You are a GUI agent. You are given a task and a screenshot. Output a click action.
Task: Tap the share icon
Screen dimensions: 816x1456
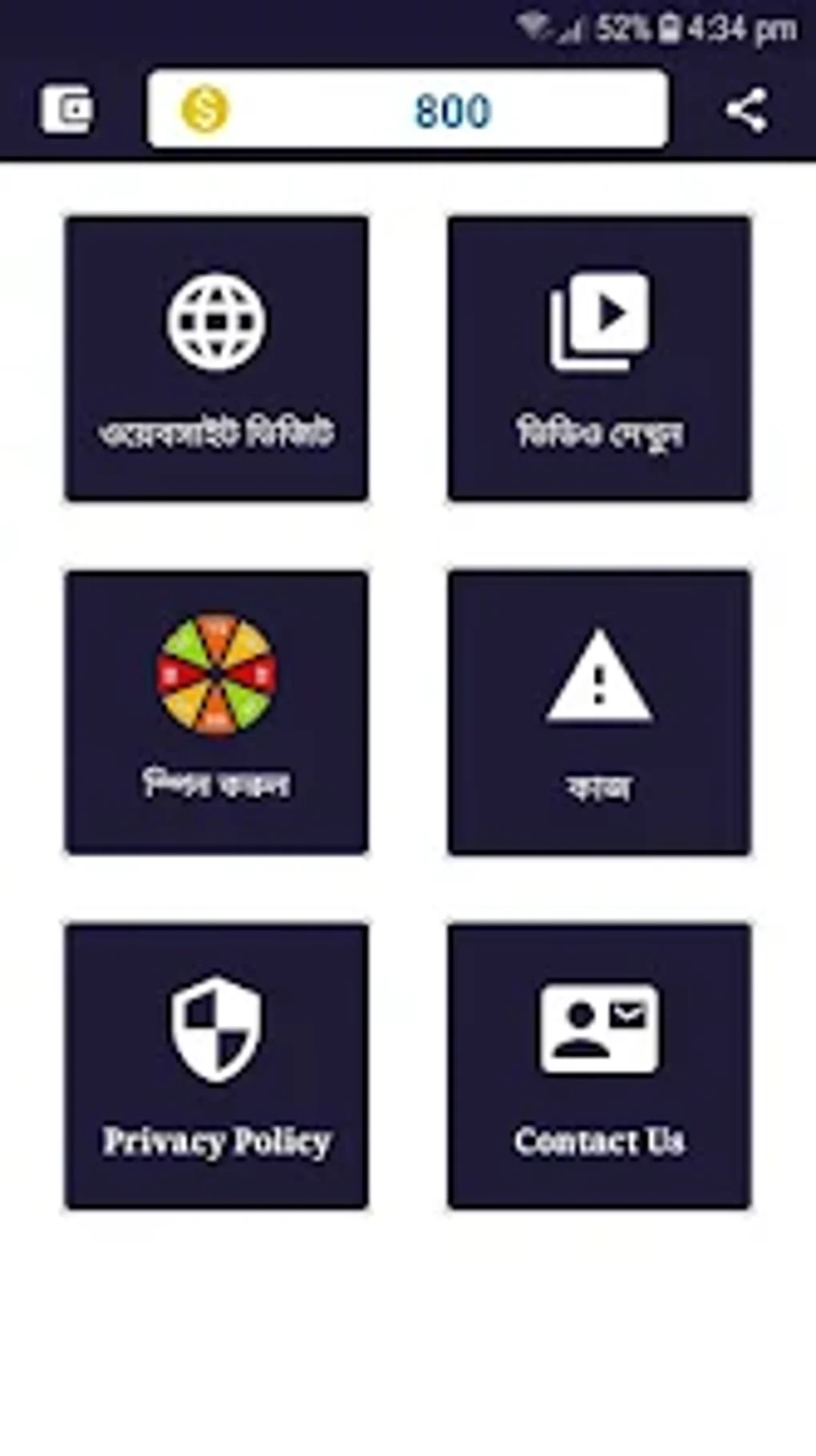(x=746, y=110)
